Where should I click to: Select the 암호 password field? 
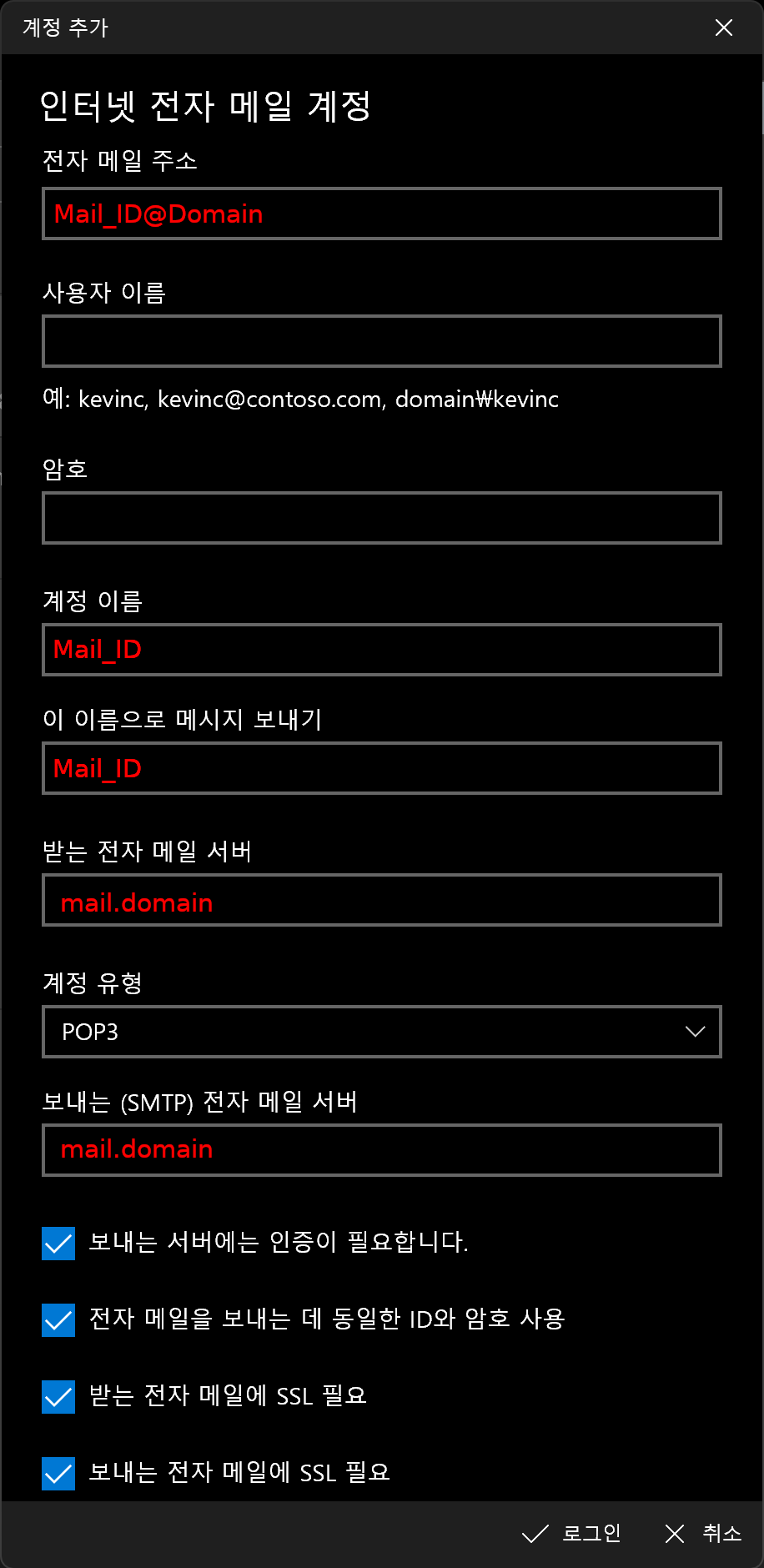pyautogui.click(x=382, y=518)
